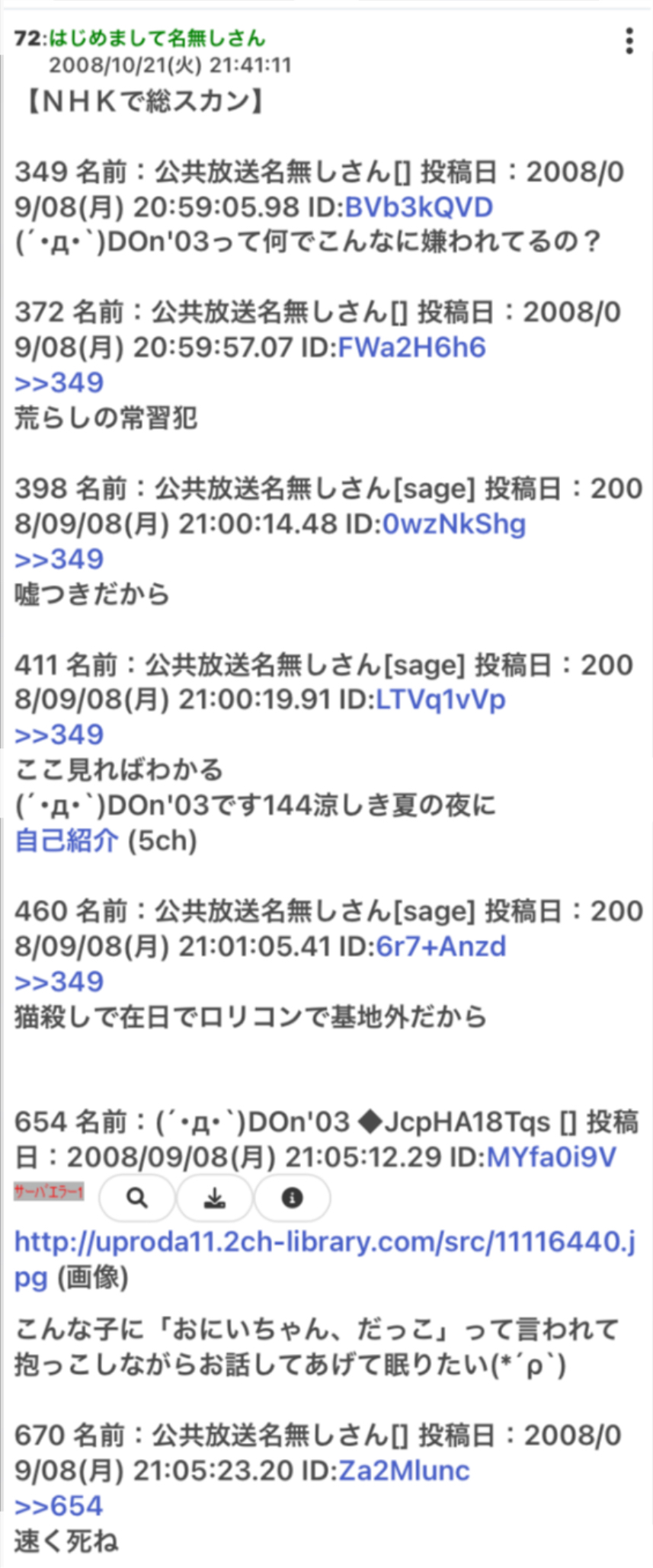The image size is (653, 1568).
Task: Tap the ID link 6r7+Anzd
Action: 440,946
